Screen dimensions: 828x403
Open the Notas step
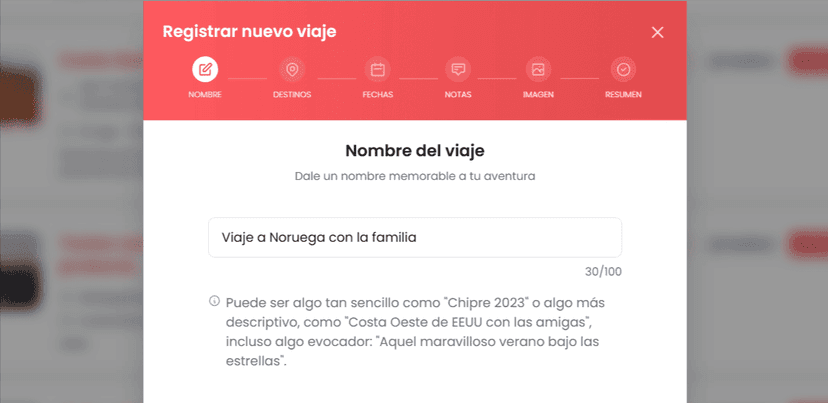[458, 70]
